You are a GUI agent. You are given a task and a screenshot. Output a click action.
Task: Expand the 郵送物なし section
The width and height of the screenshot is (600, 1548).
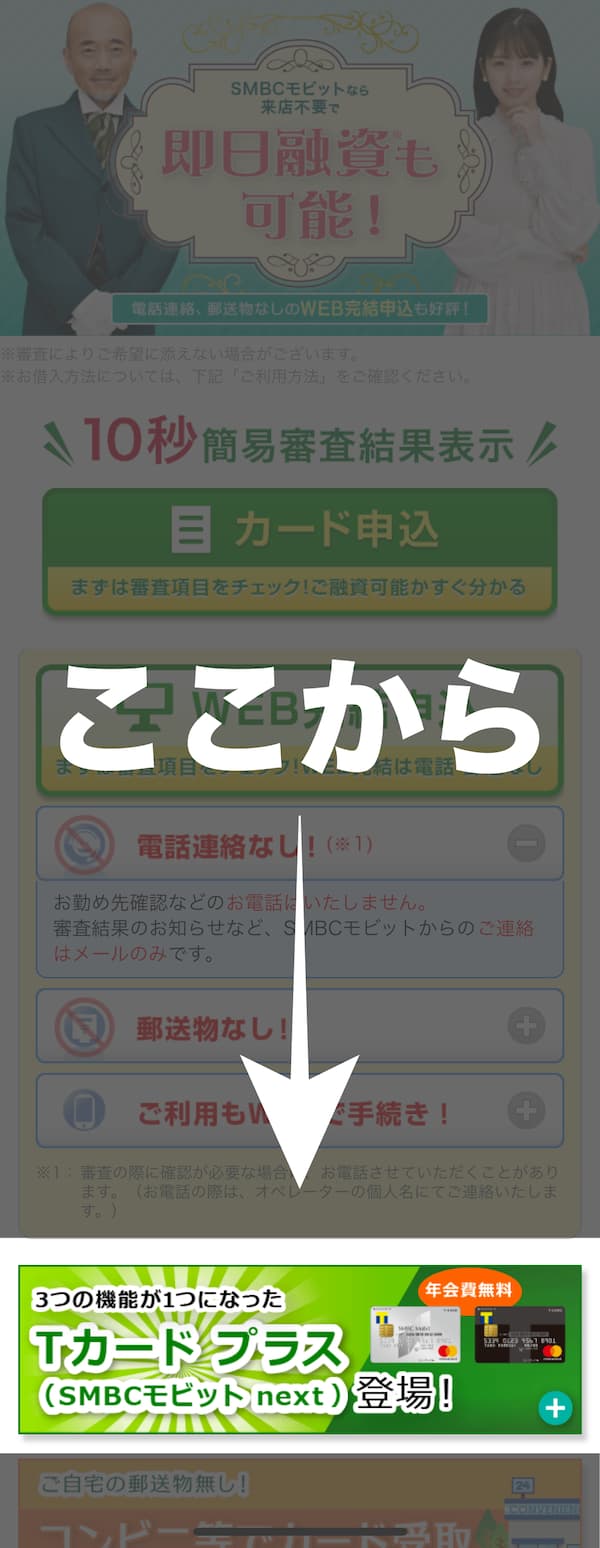click(x=526, y=1025)
